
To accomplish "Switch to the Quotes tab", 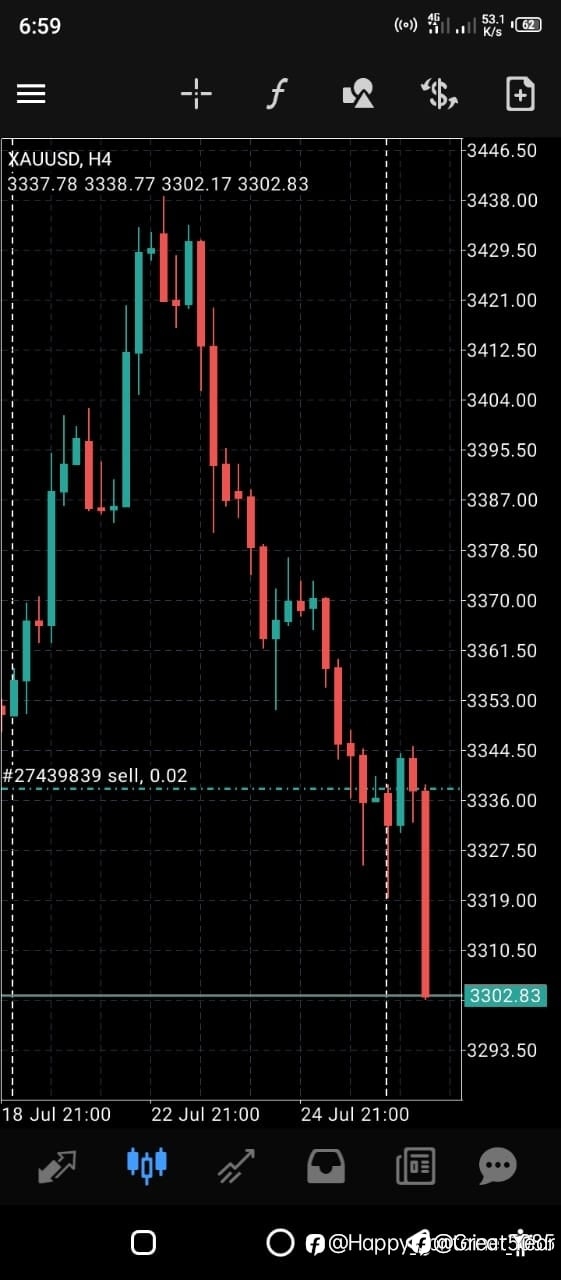I will click(x=56, y=1166).
